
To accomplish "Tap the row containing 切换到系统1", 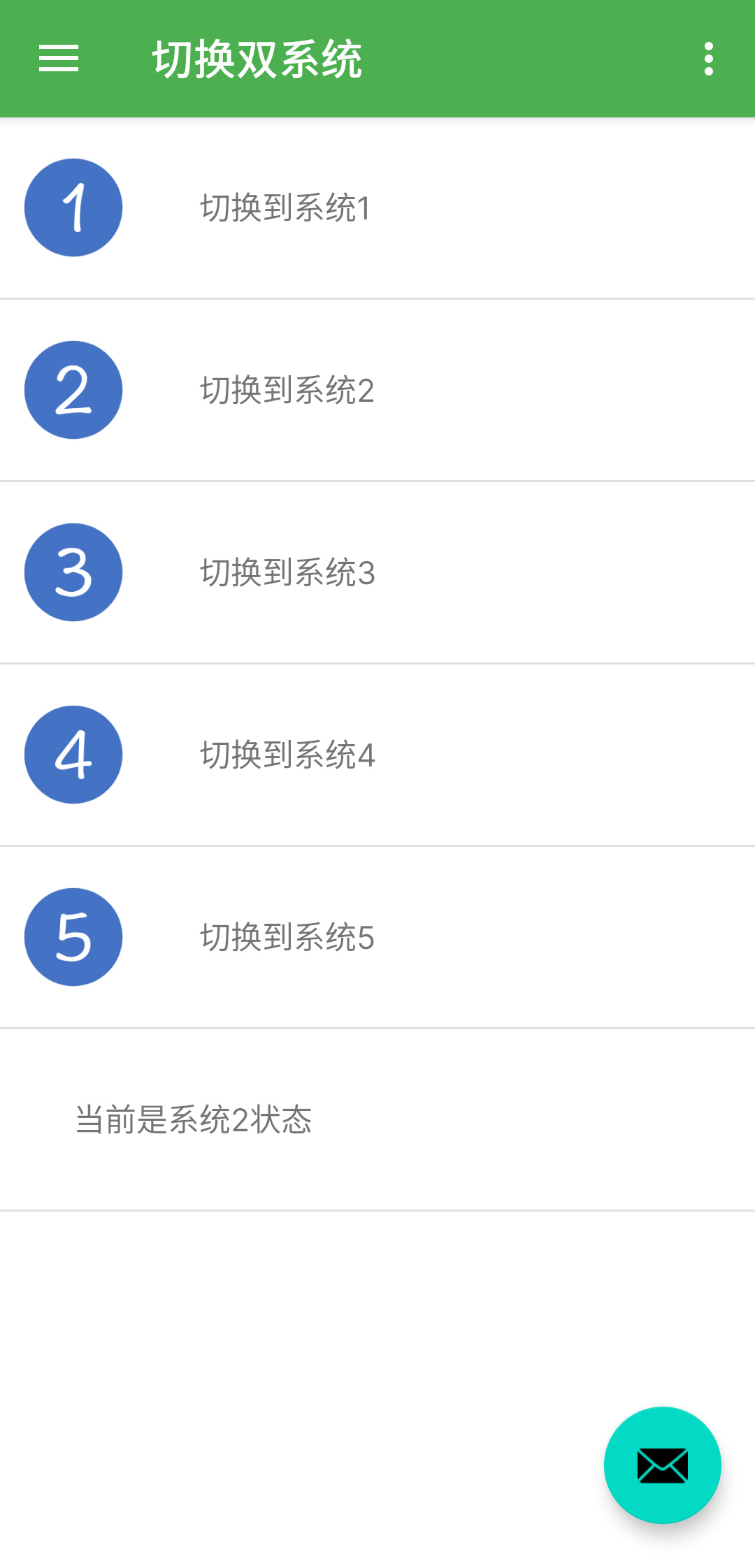I will [377, 207].
